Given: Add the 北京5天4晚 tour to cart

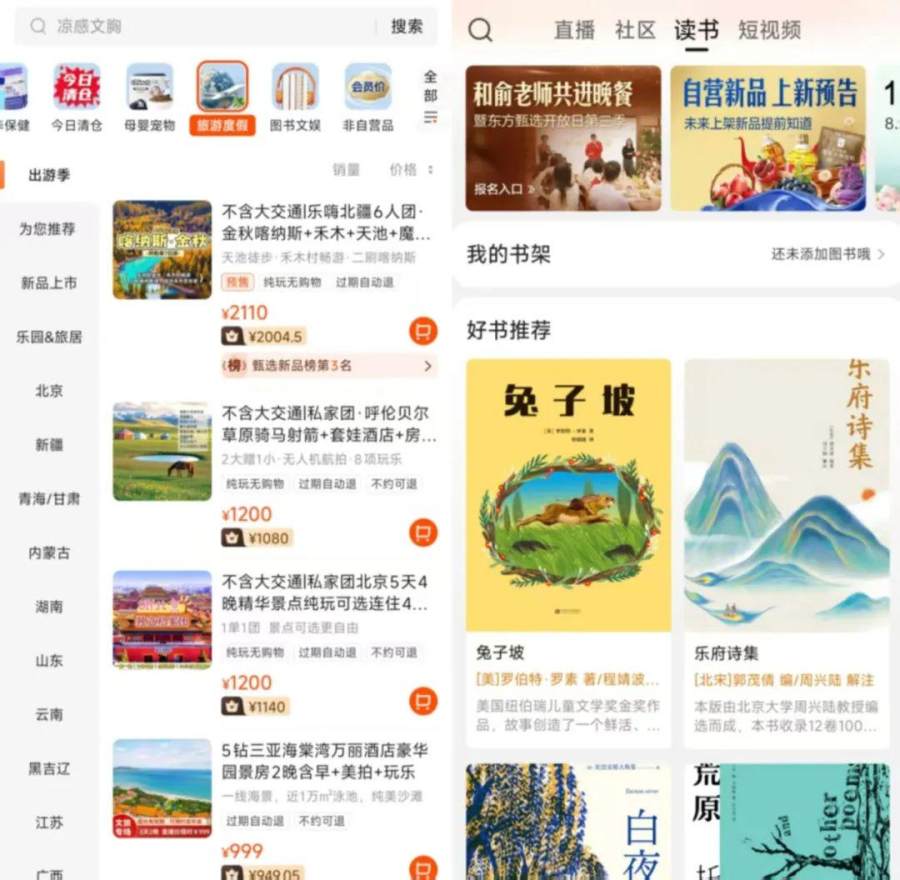Looking at the screenshot, I should (423, 701).
